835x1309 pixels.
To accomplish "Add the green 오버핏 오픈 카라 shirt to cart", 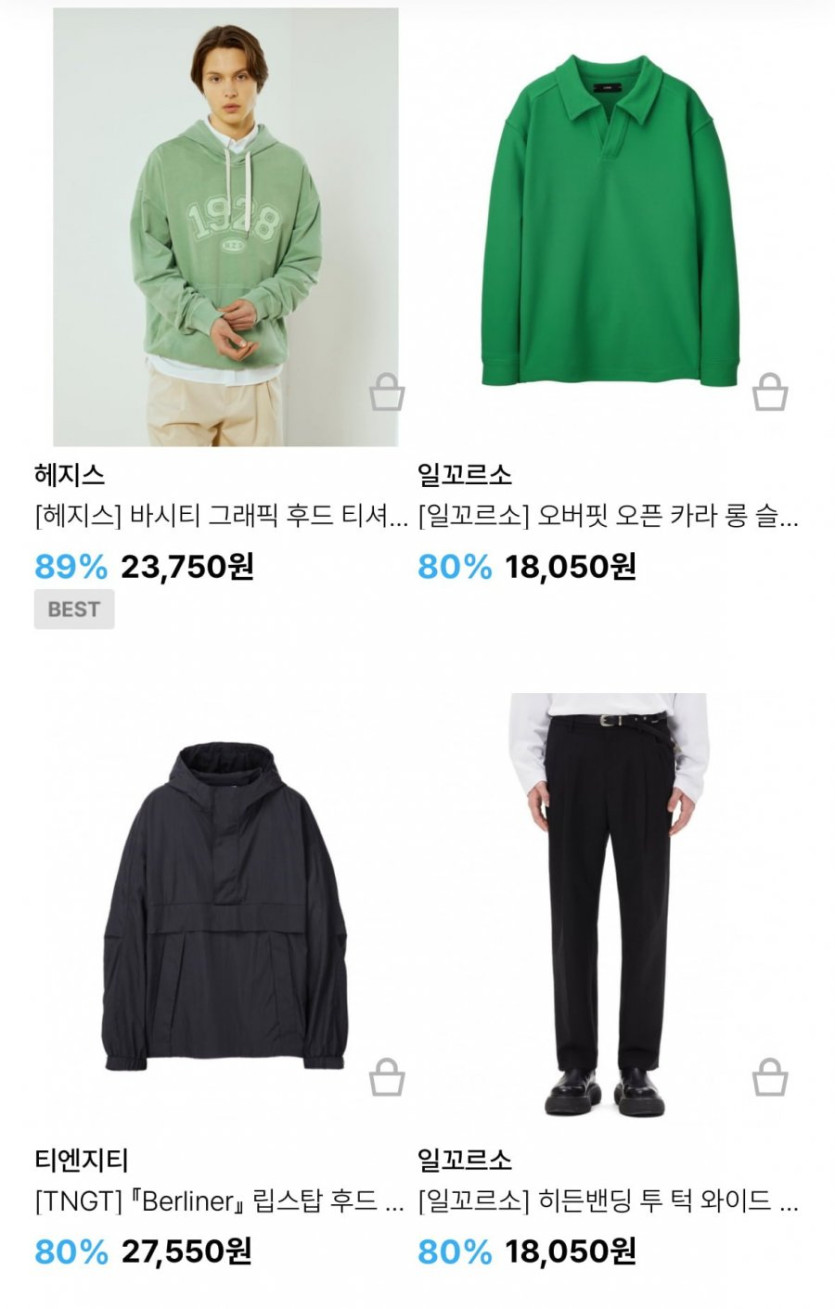I will click(x=769, y=393).
